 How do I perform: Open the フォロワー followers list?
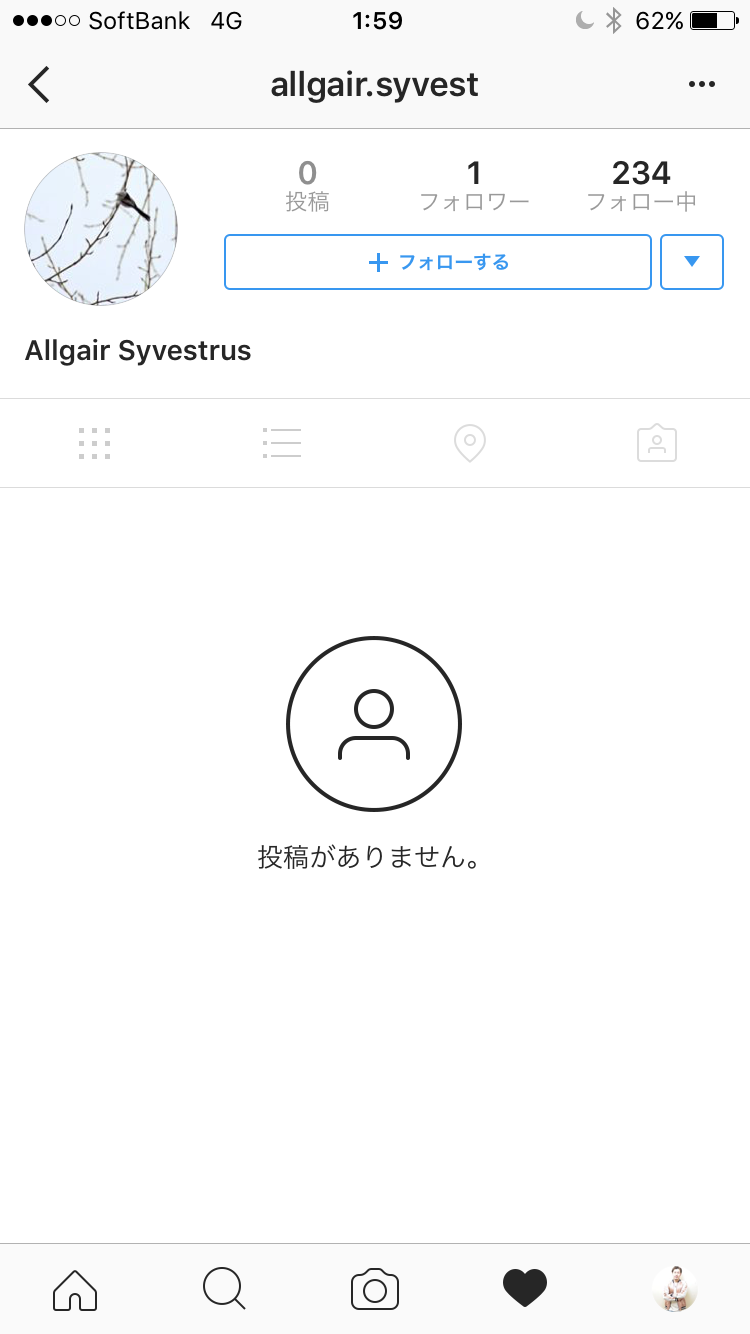(x=474, y=186)
